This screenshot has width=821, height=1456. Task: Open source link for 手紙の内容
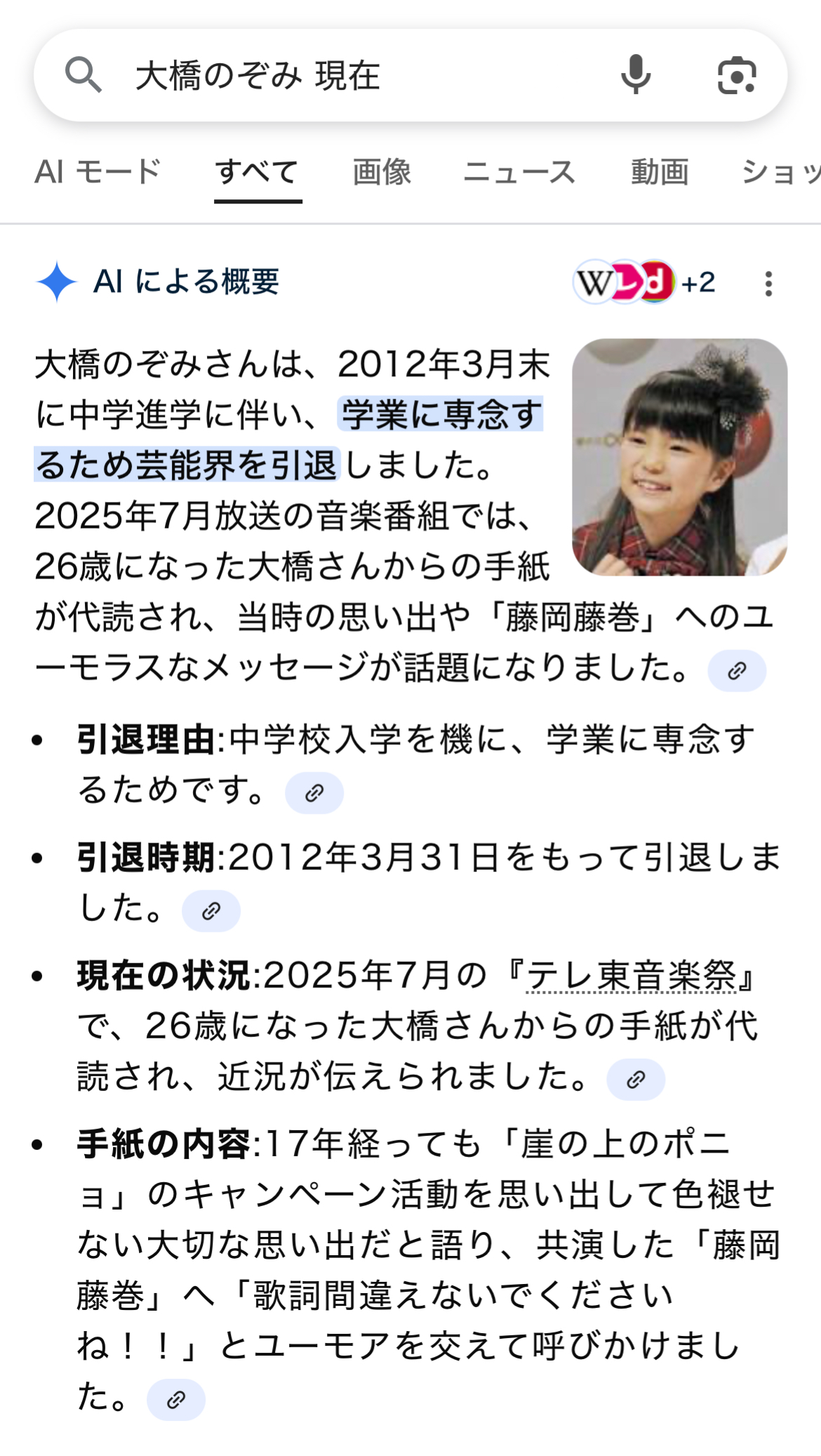175,1400
